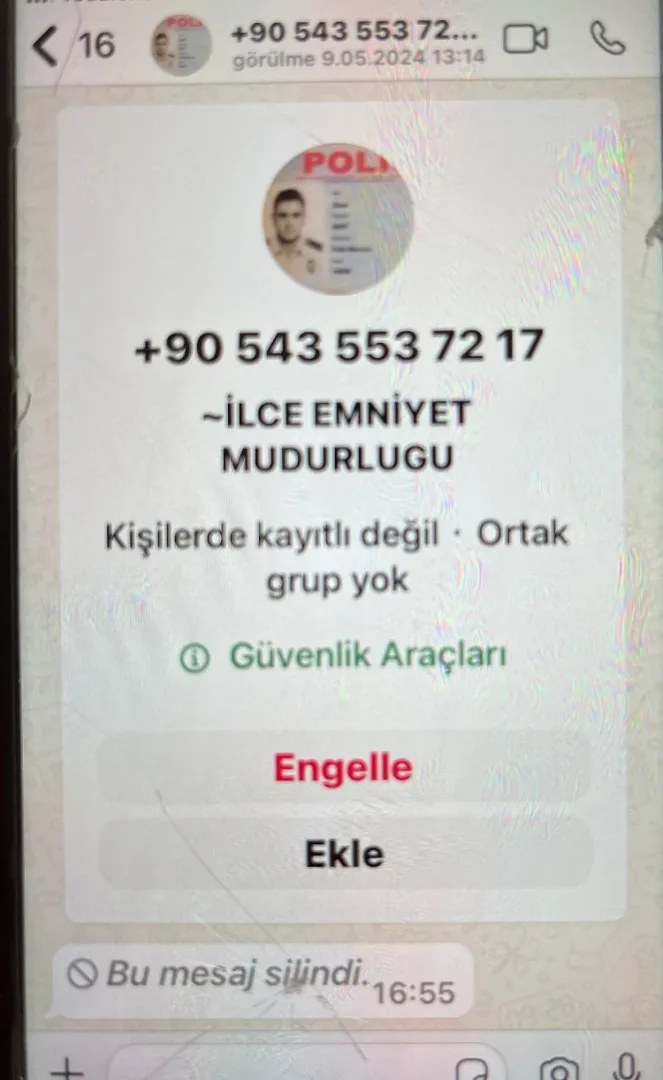
Task: Record a voice message with microphone
Action: (x=628, y=1066)
